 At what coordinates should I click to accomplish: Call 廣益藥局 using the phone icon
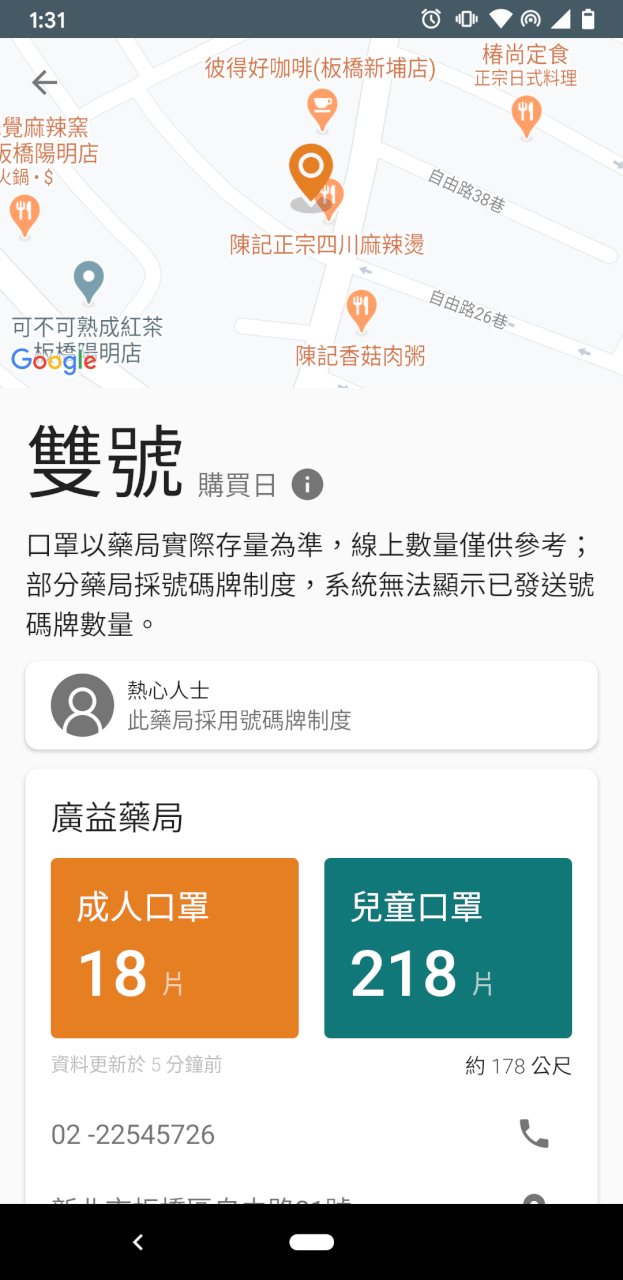(x=534, y=1133)
